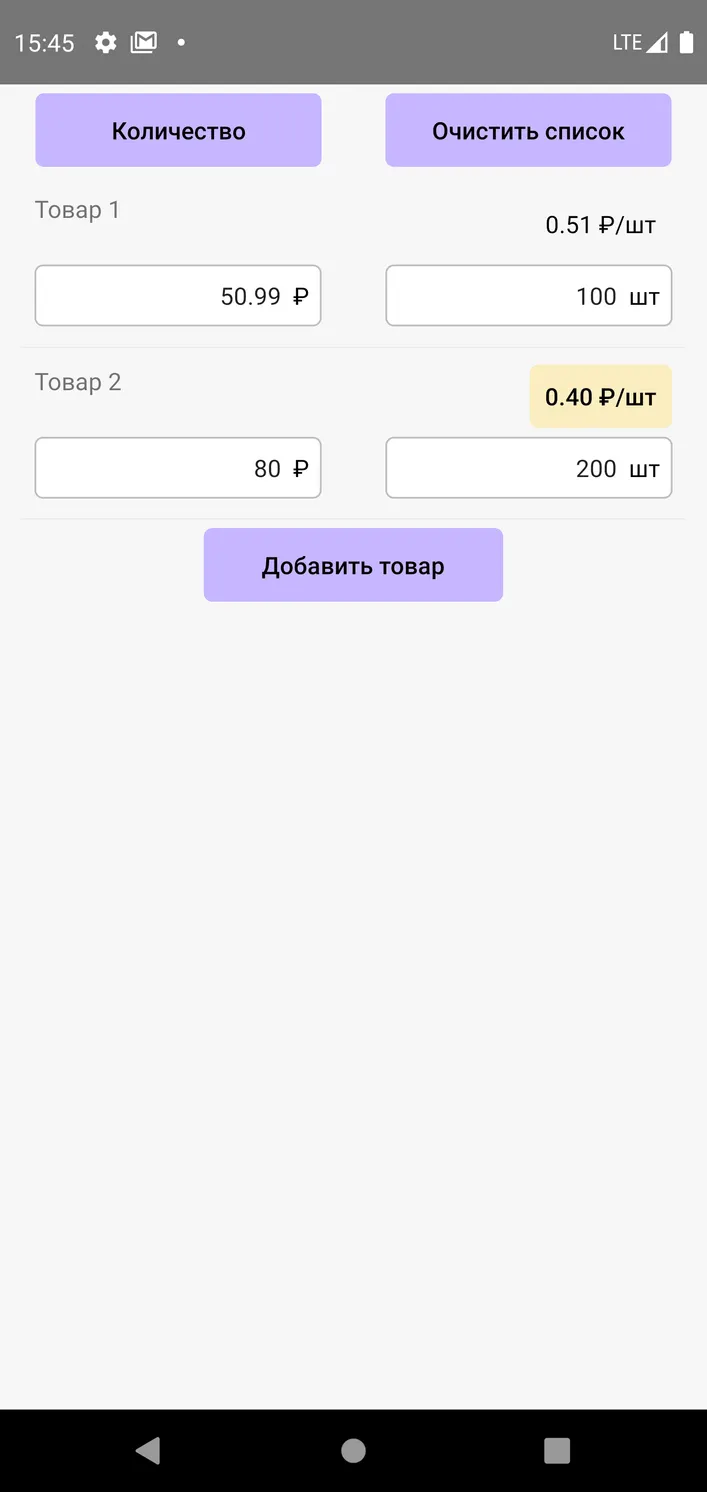
Task: Open recent apps from the navigation bar
Action: (557, 1450)
